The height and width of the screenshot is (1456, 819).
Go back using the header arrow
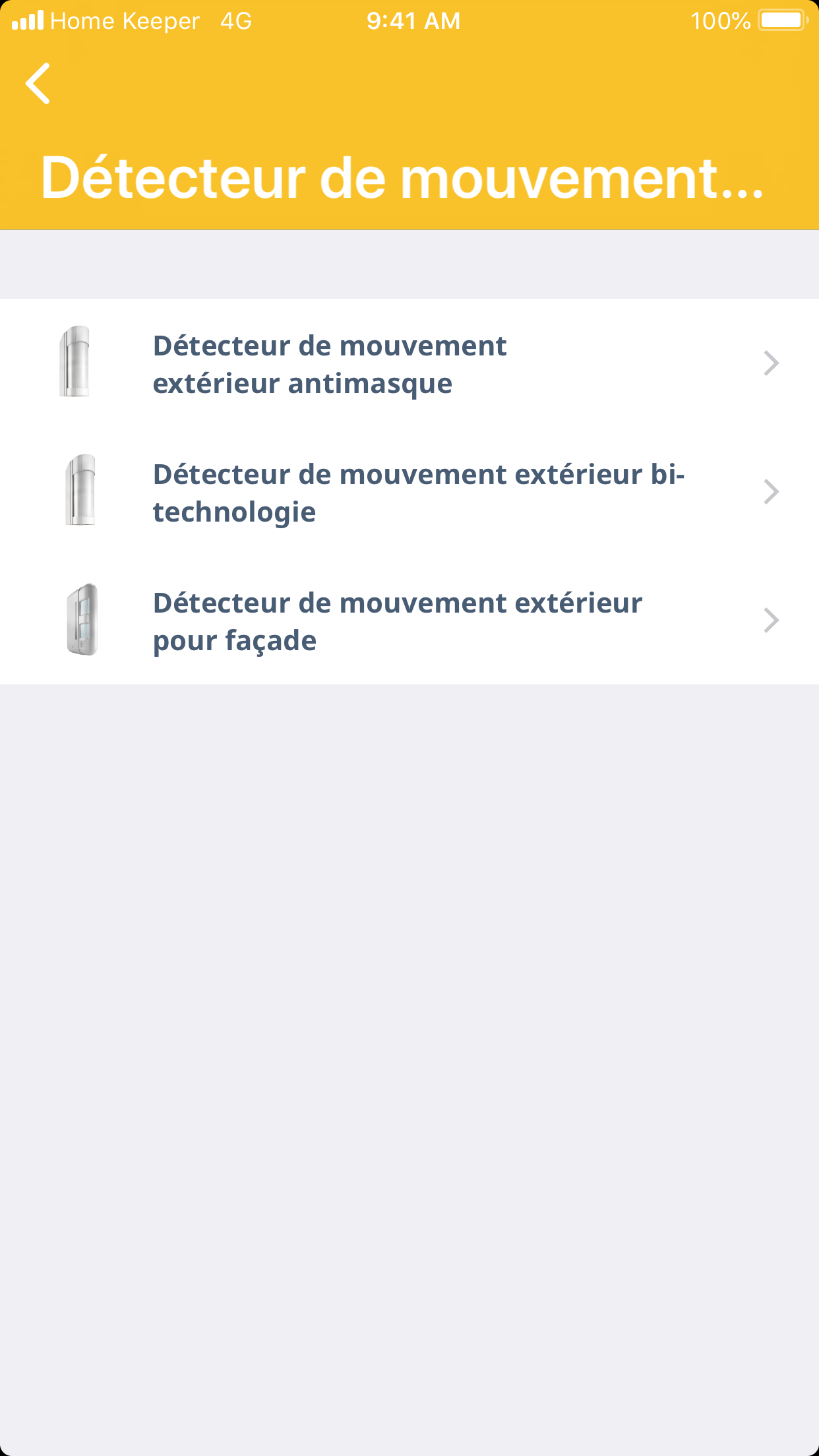click(x=38, y=84)
